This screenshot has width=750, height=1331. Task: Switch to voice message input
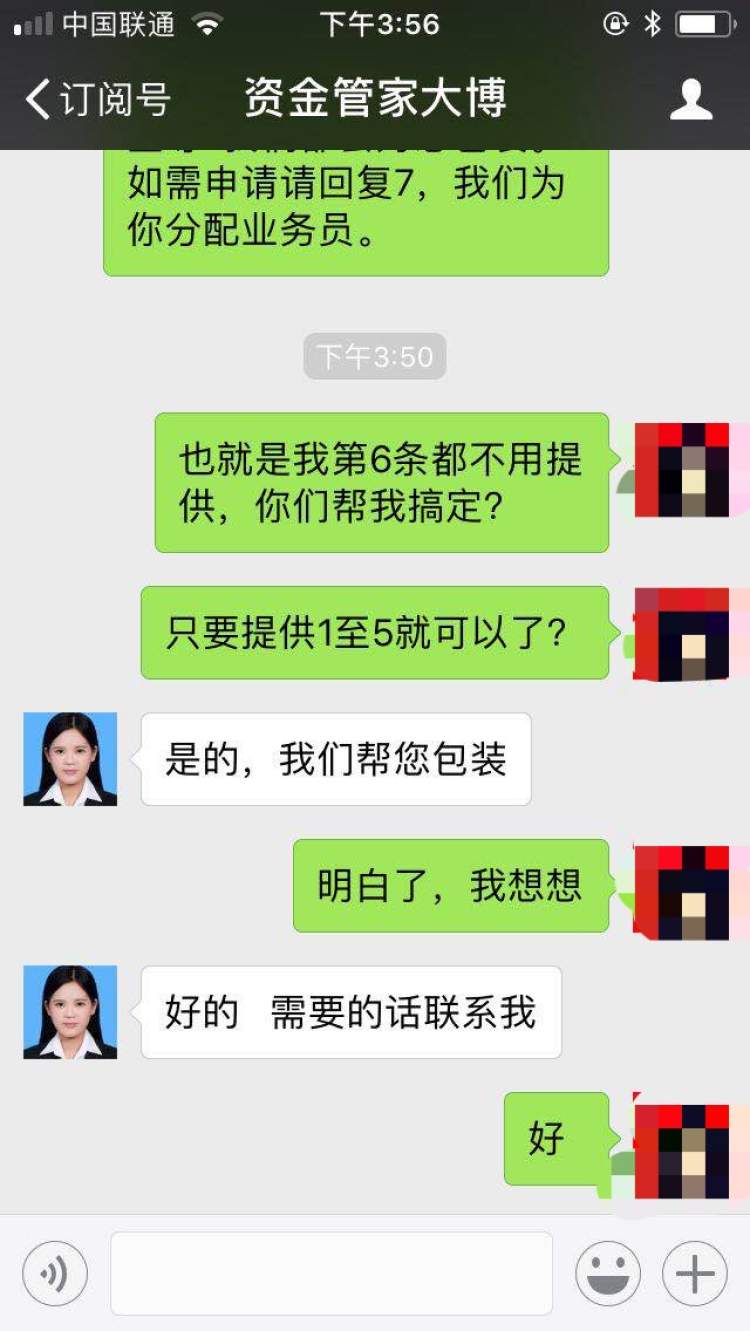tap(55, 1273)
